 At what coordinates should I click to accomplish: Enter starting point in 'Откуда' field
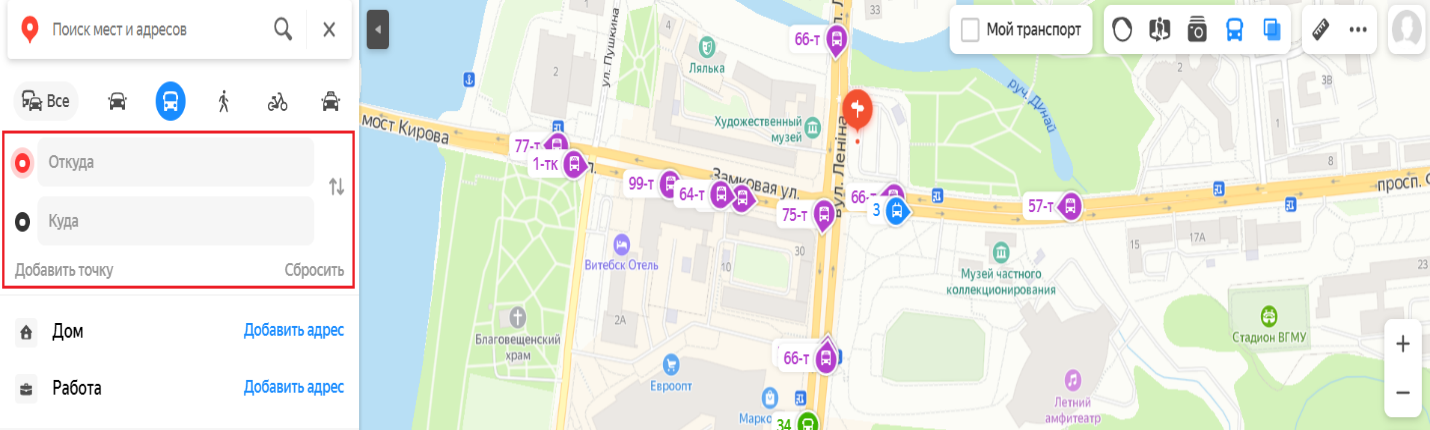click(175, 162)
